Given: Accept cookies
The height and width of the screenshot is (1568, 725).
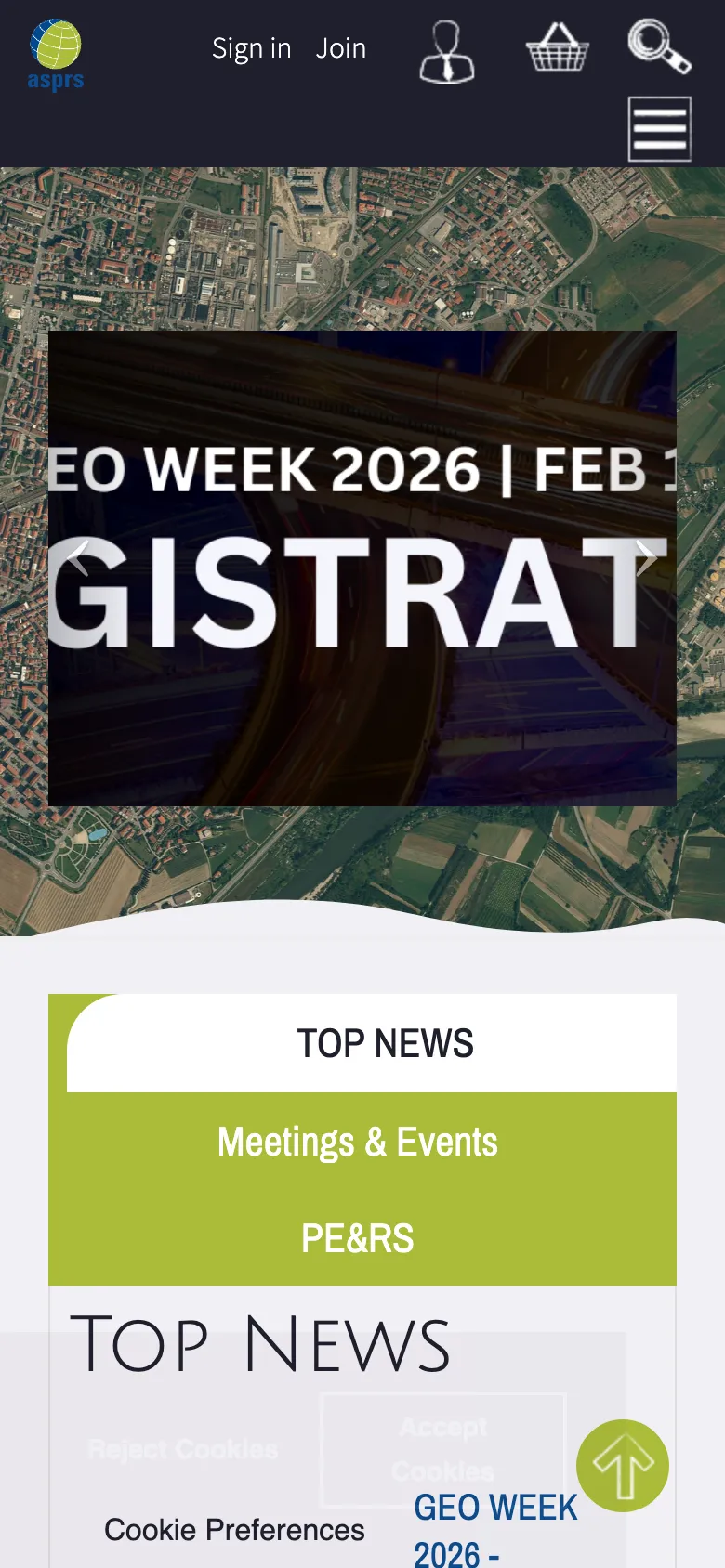Looking at the screenshot, I should pos(443,1449).
